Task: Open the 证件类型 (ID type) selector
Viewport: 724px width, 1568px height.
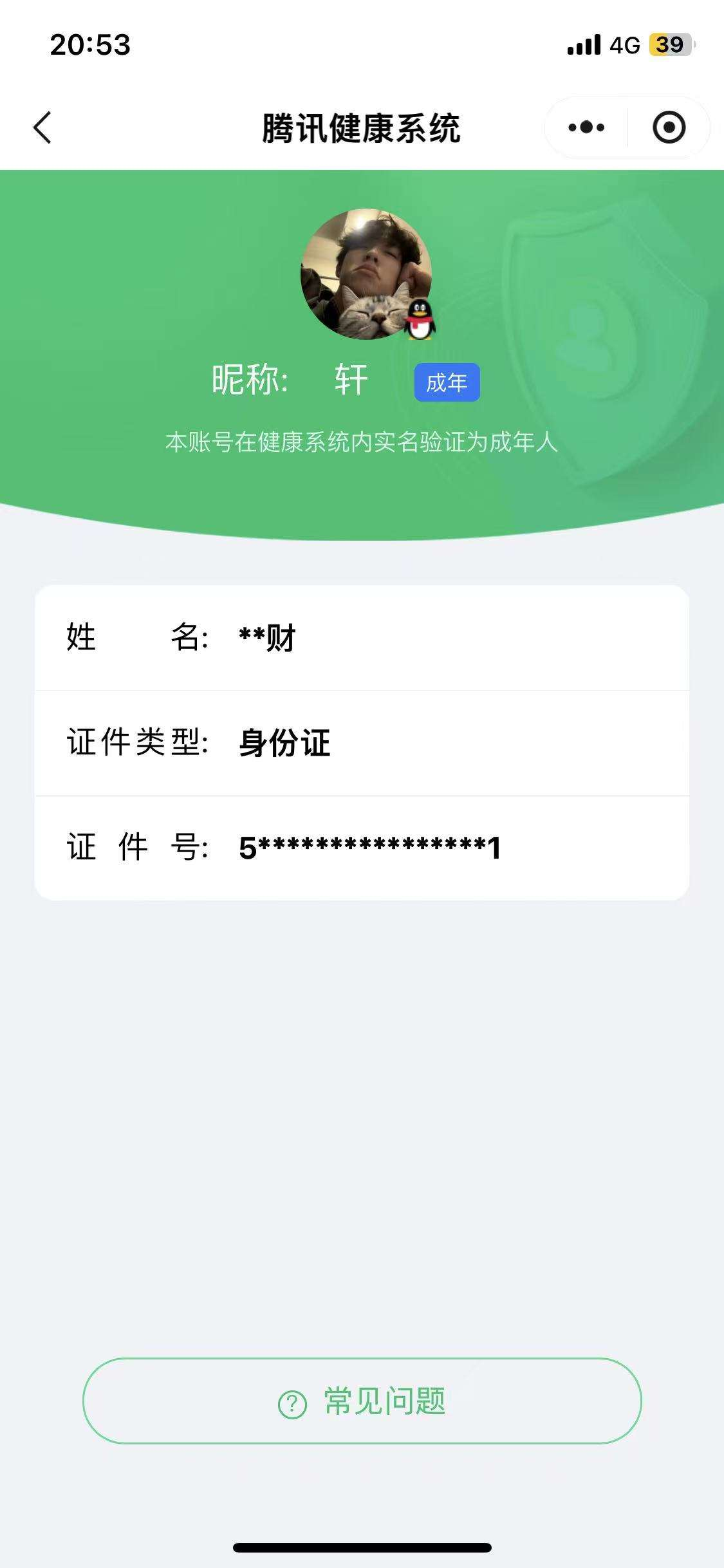Action: coord(362,743)
